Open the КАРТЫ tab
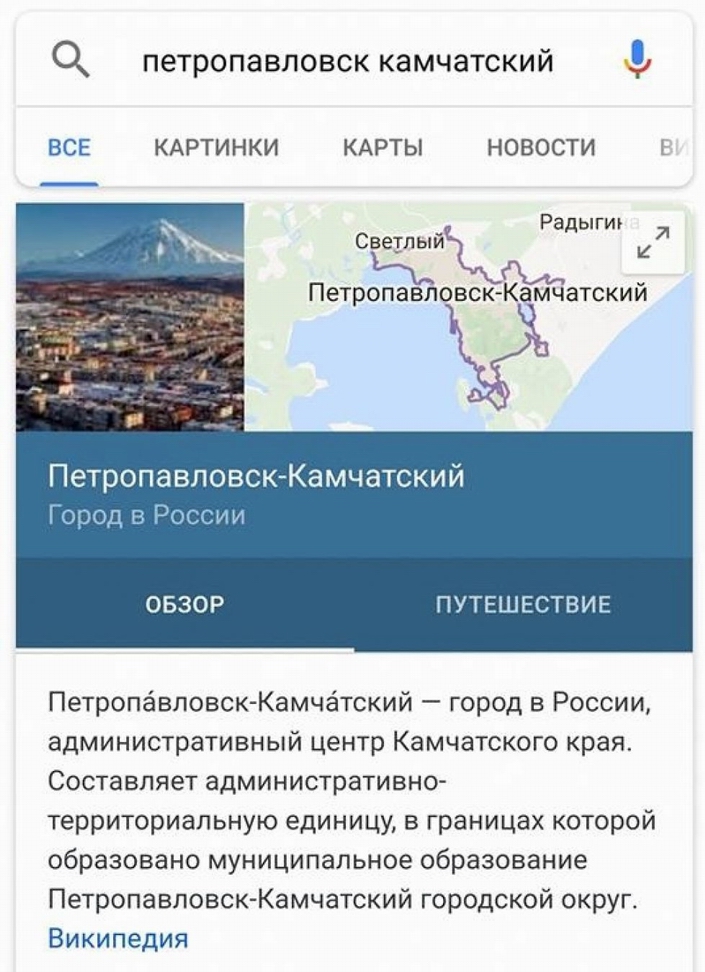The image size is (705, 972). [x=382, y=148]
